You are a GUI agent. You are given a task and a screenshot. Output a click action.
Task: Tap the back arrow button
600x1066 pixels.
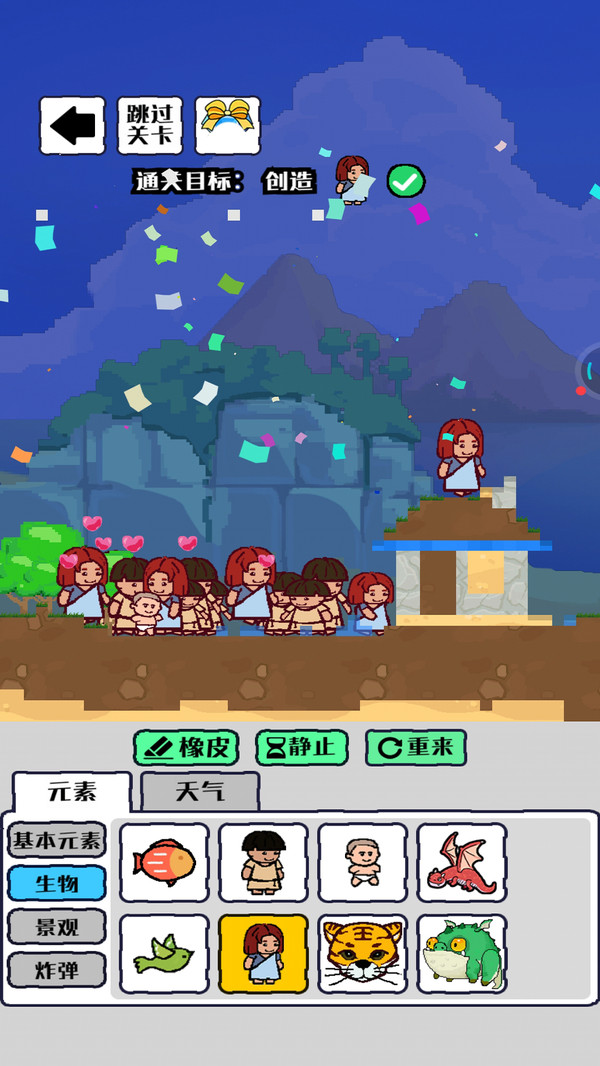72,126
